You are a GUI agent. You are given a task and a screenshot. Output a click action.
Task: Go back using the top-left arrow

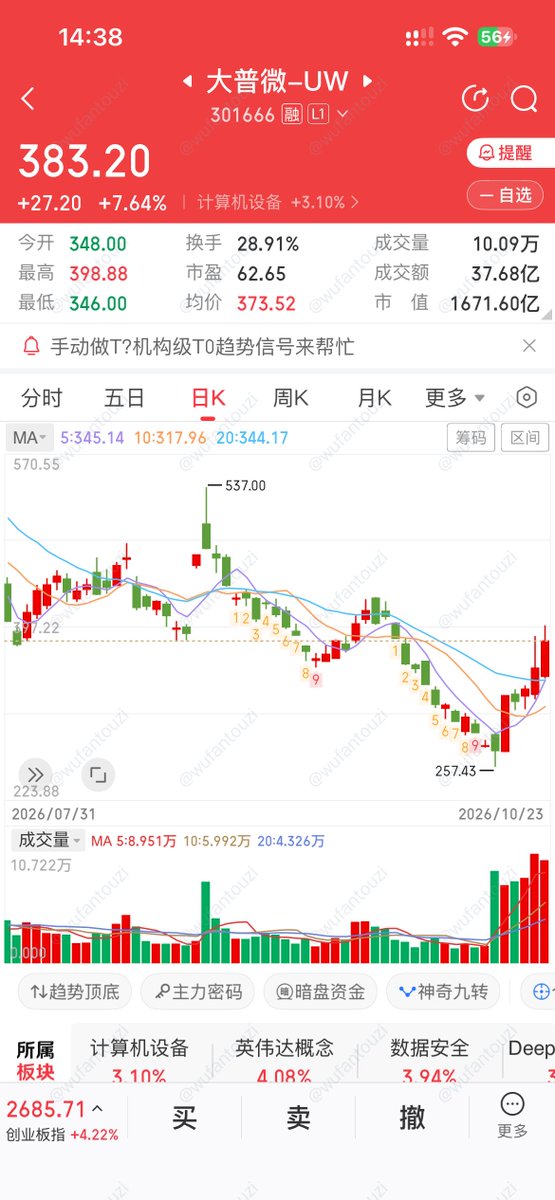point(27,98)
